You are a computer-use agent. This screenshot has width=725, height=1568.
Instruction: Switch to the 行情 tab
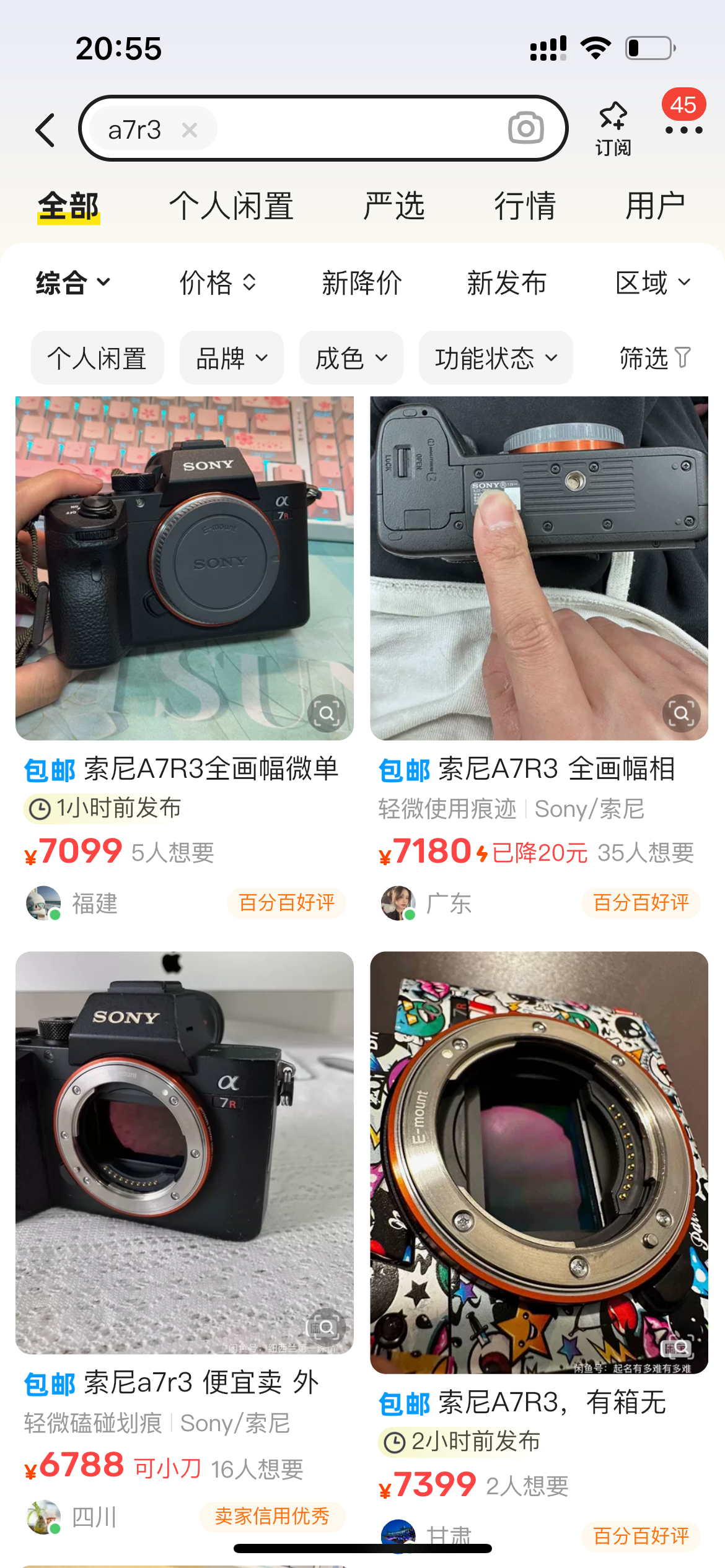pos(525,206)
